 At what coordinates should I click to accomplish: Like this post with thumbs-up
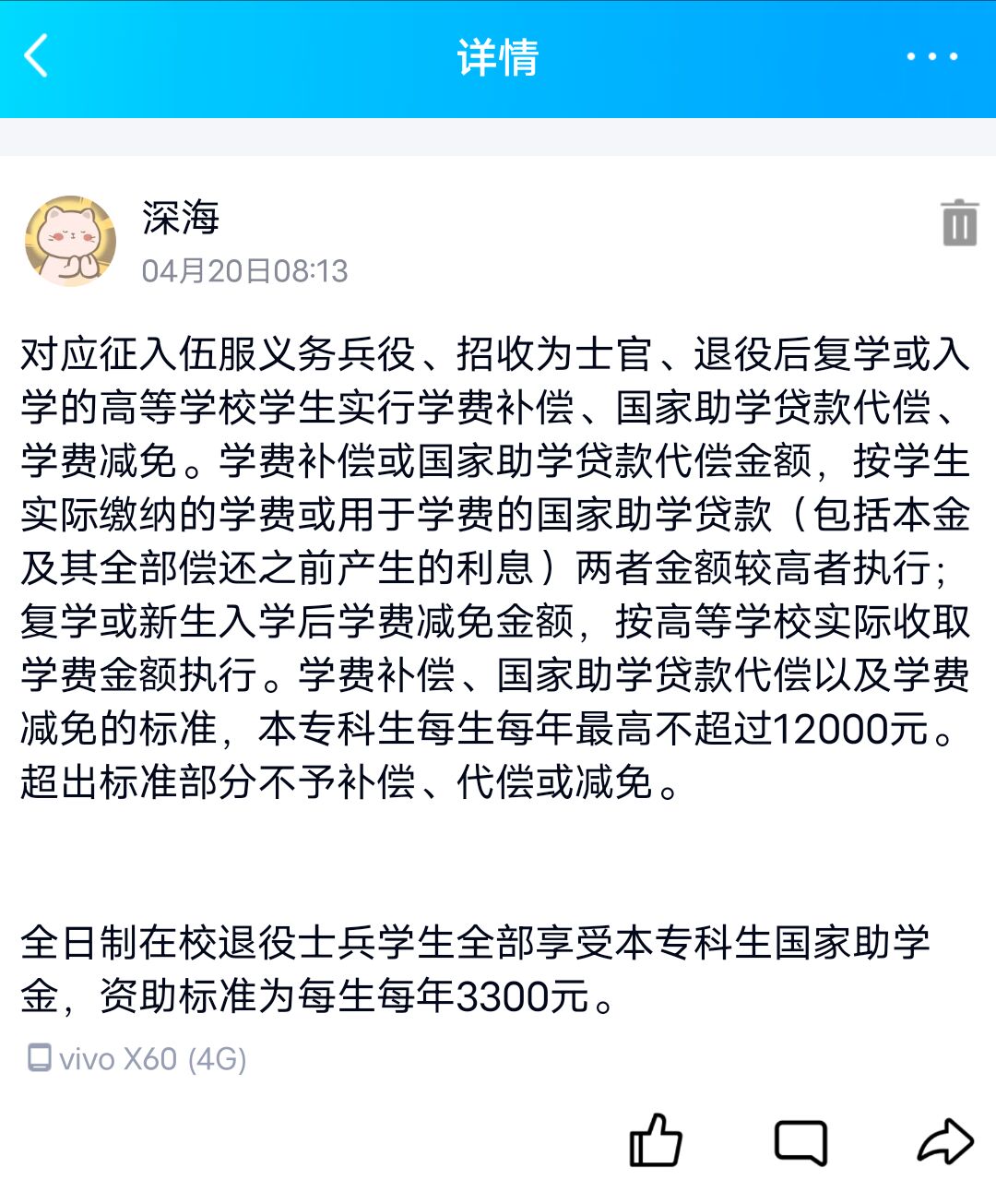click(x=656, y=1141)
